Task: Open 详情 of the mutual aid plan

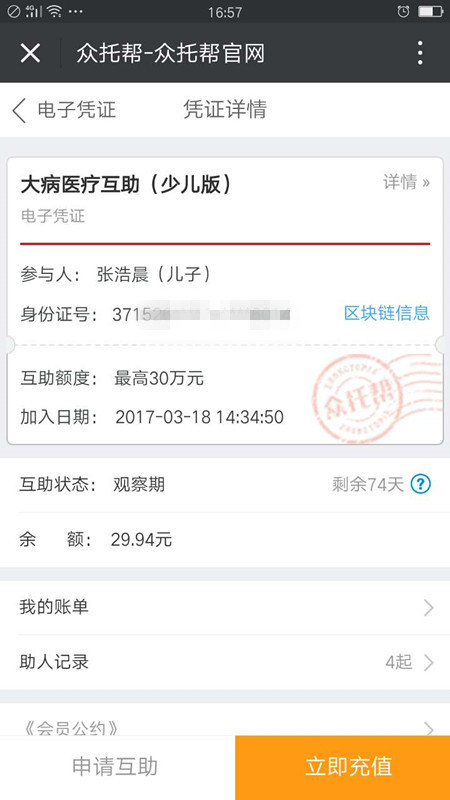Action: [x=406, y=182]
